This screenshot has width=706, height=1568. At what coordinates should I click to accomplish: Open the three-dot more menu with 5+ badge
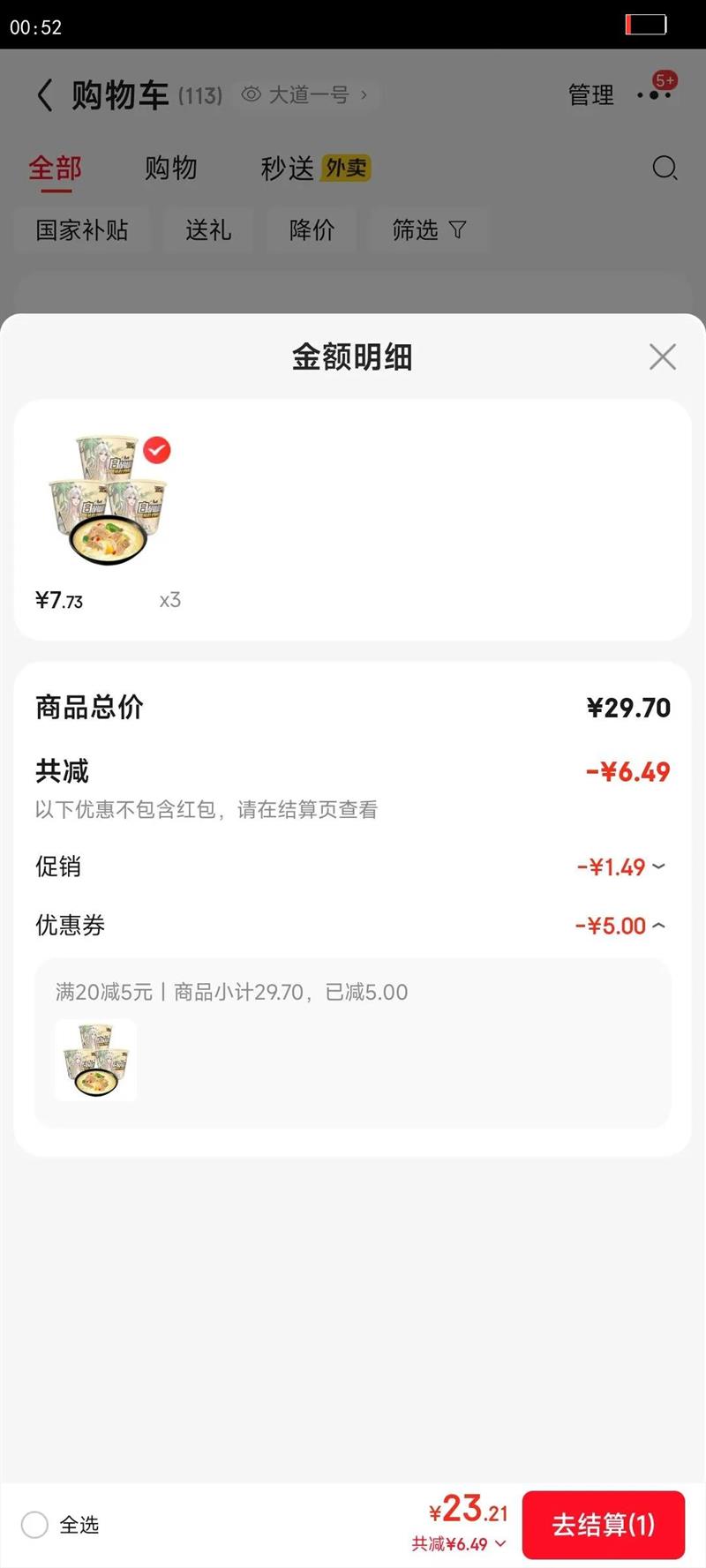click(654, 96)
